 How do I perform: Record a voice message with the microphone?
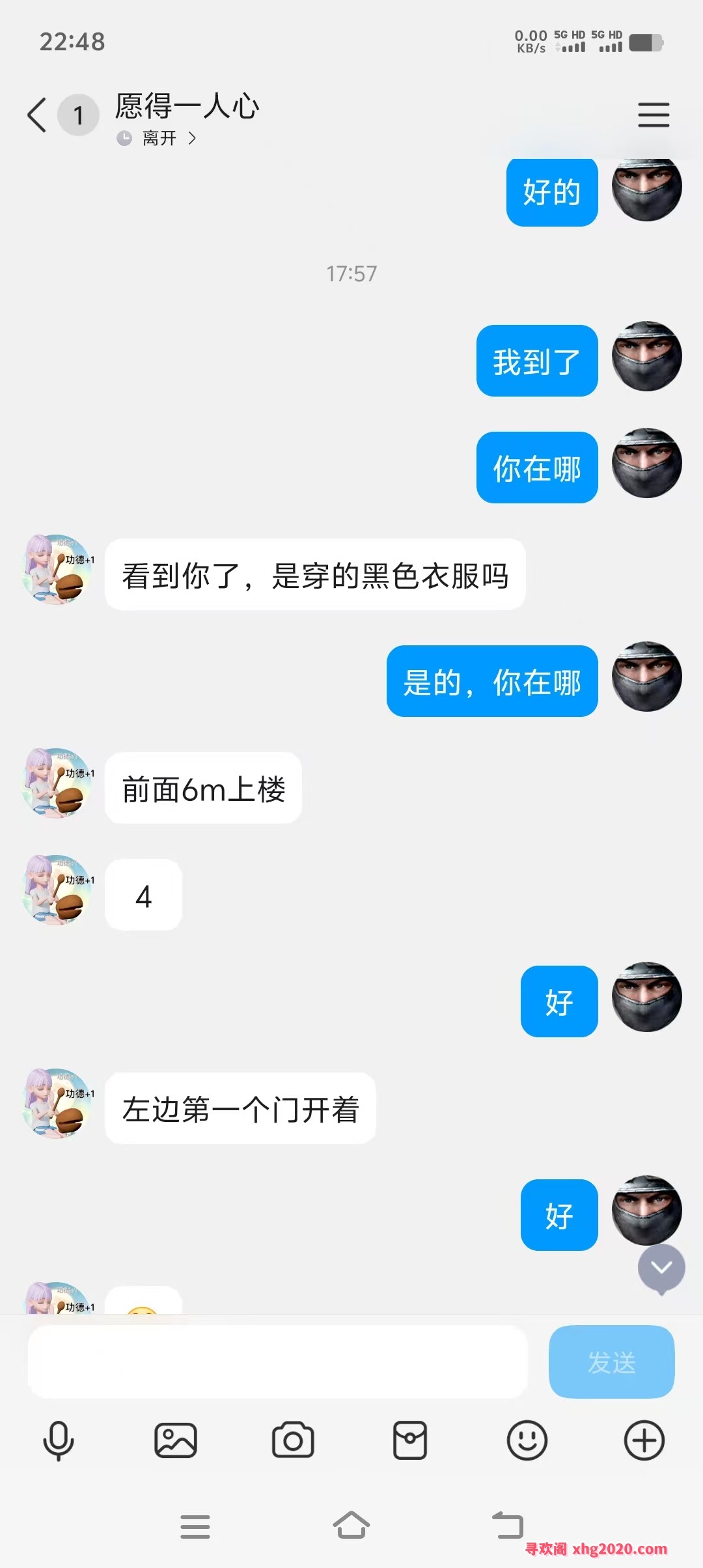pyautogui.click(x=59, y=1440)
